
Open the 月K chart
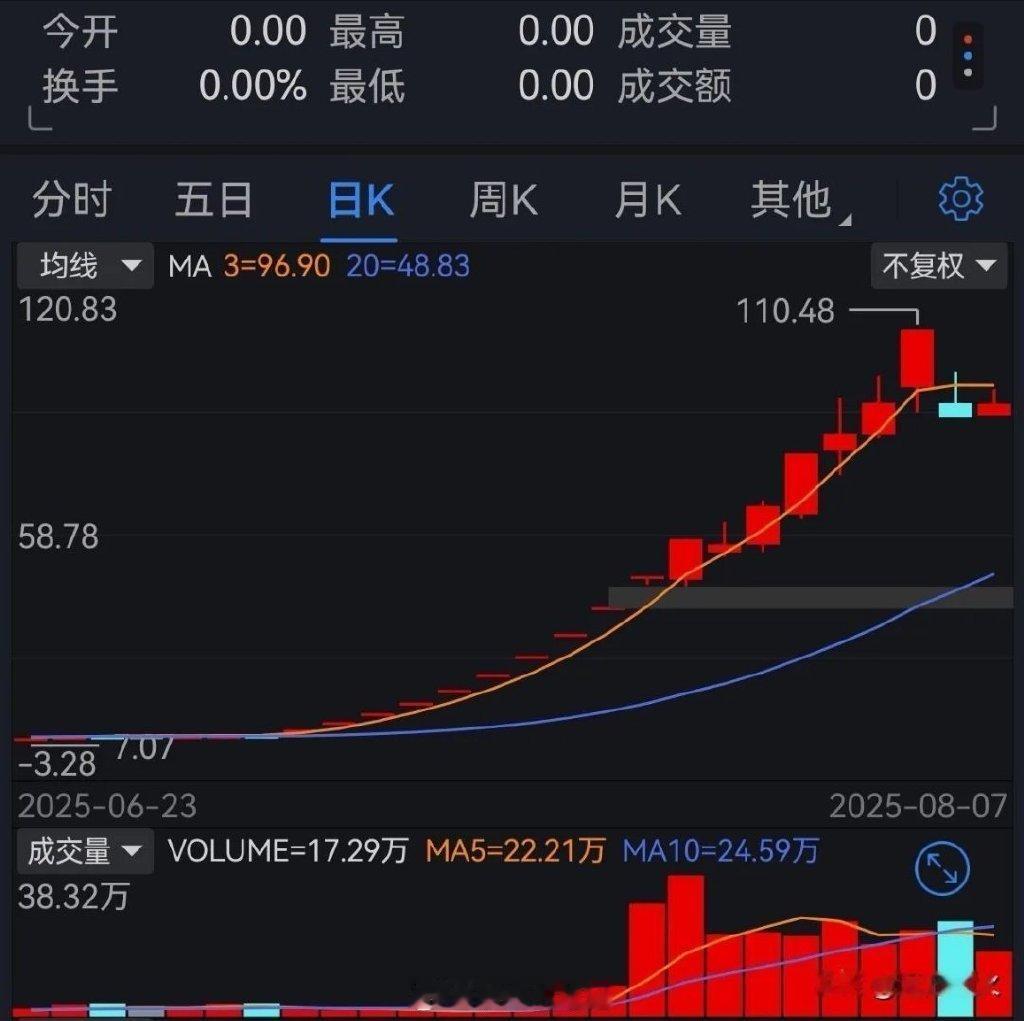647,201
